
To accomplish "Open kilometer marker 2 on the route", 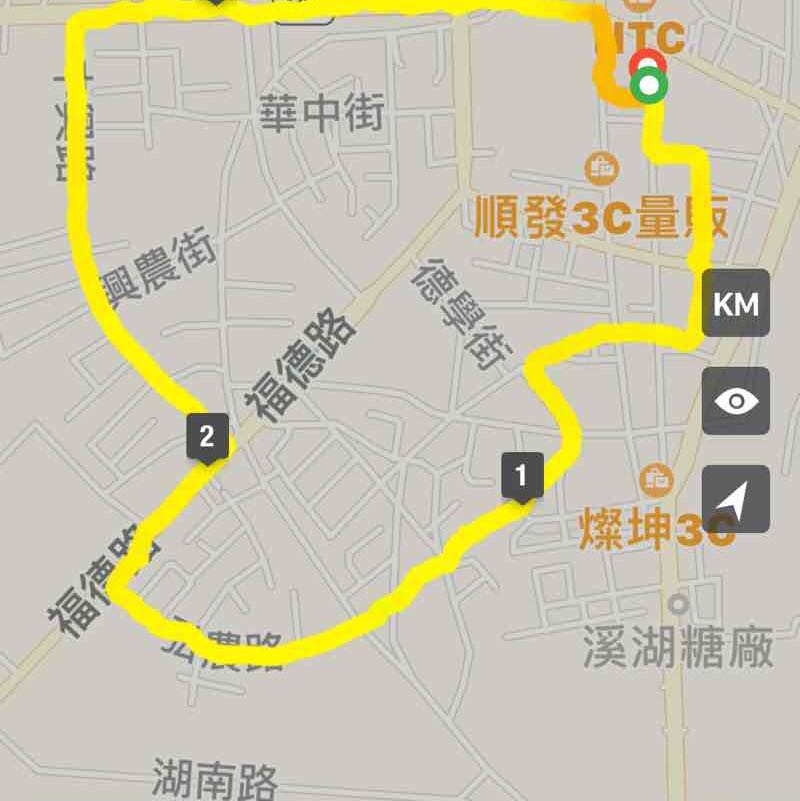I will point(207,434).
